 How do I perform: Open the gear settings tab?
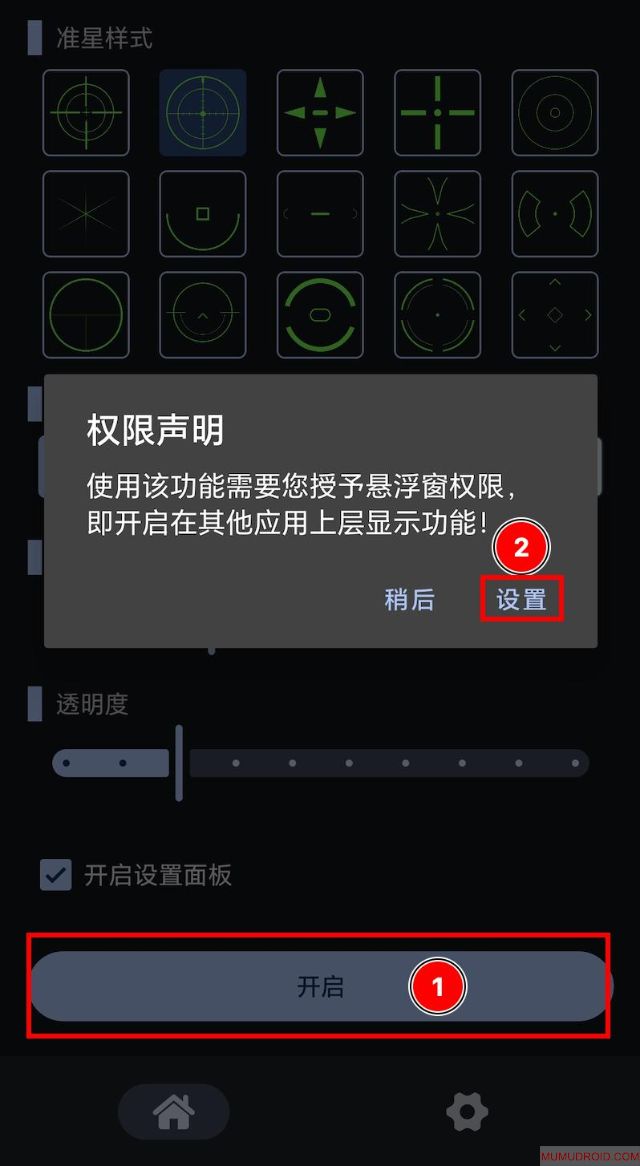click(x=466, y=1110)
